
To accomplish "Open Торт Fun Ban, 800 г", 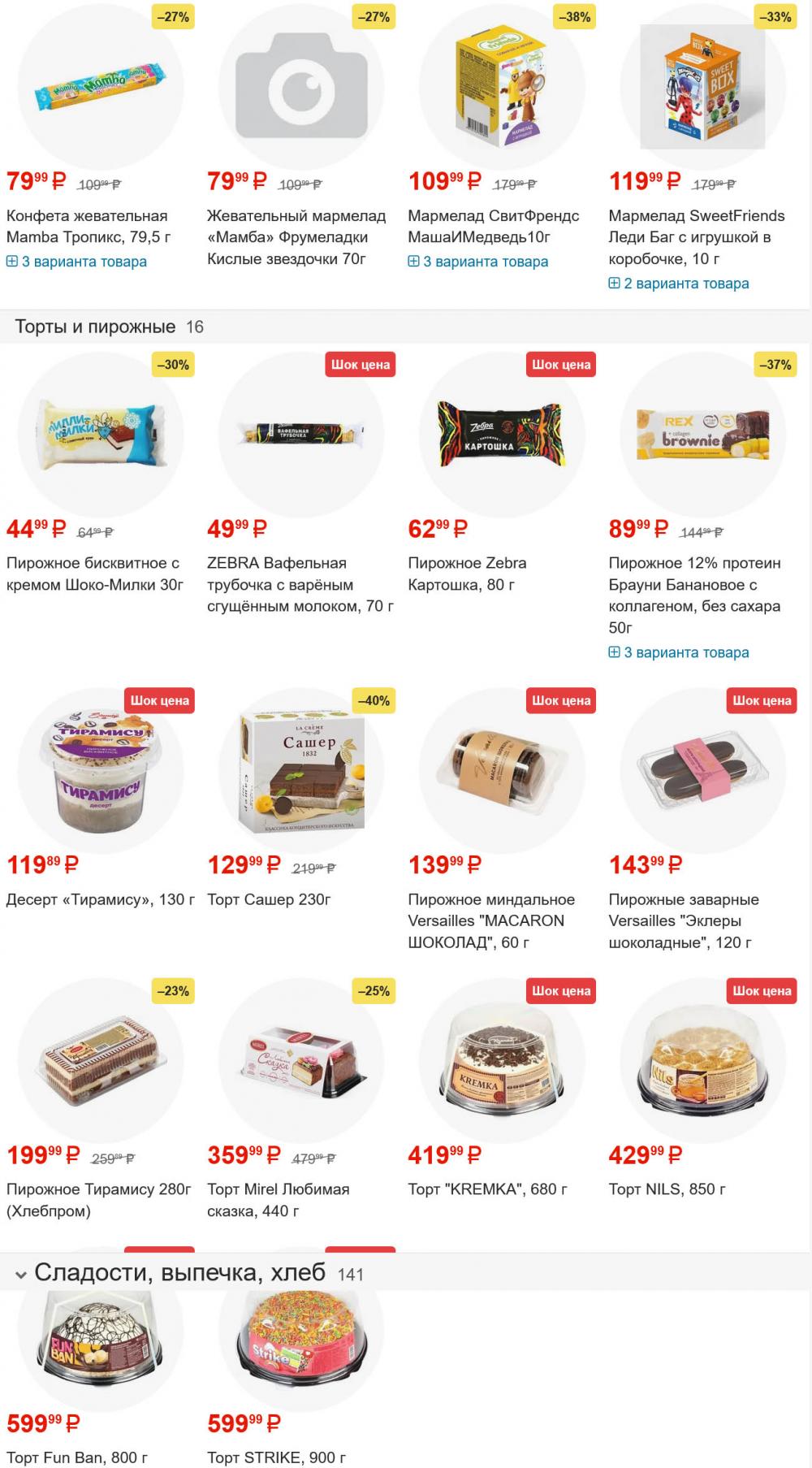I will (77, 1457).
